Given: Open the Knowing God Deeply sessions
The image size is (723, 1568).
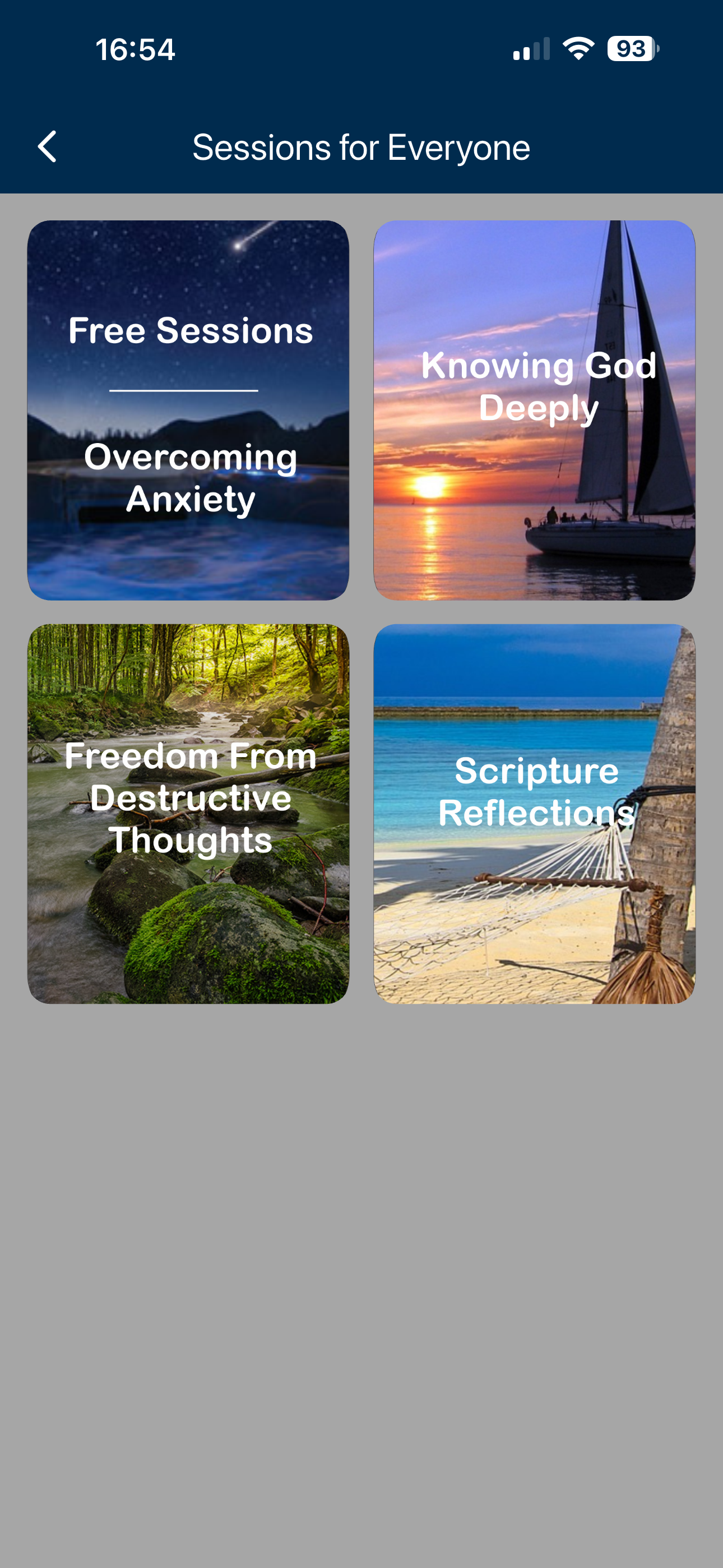Looking at the screenshot, I should [x=534, y=411].
